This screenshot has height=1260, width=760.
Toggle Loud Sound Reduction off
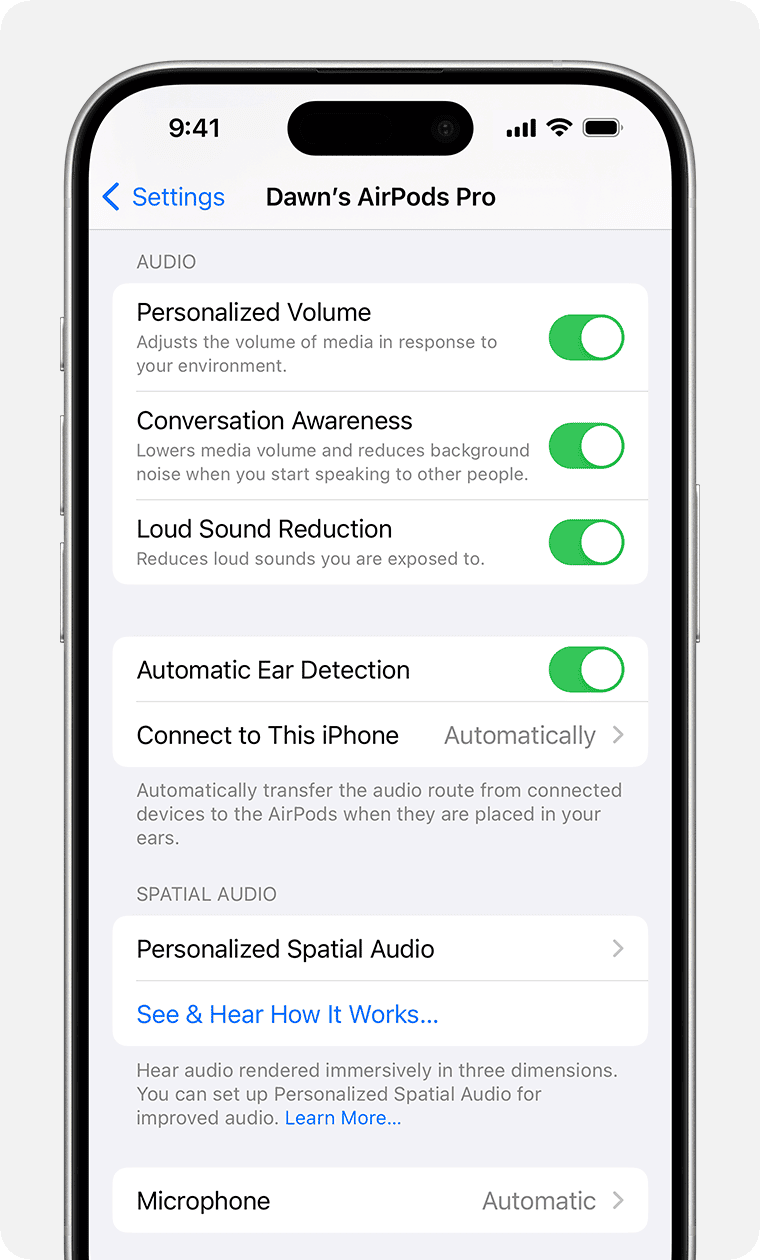(586, 543)
